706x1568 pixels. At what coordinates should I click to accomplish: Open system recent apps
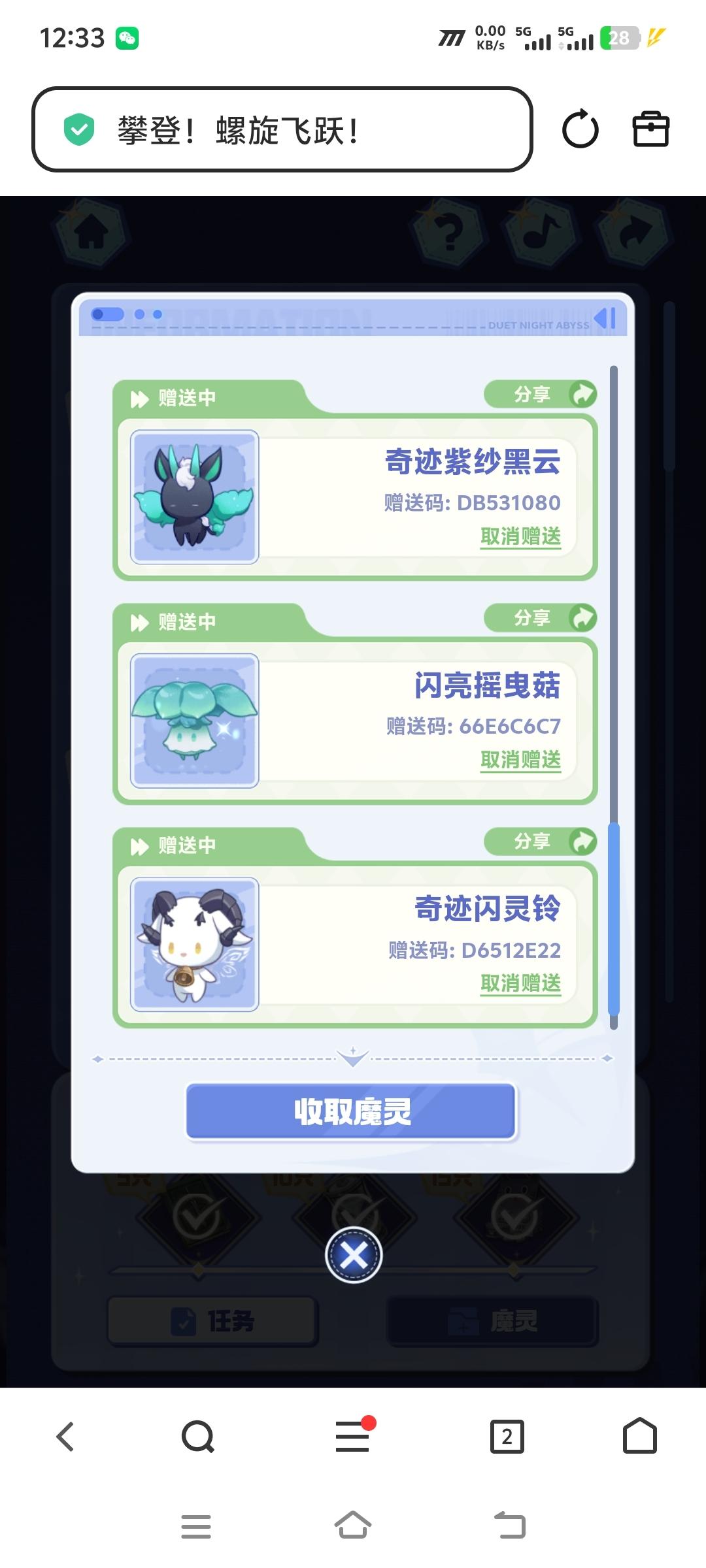(x=196, y=1527)
